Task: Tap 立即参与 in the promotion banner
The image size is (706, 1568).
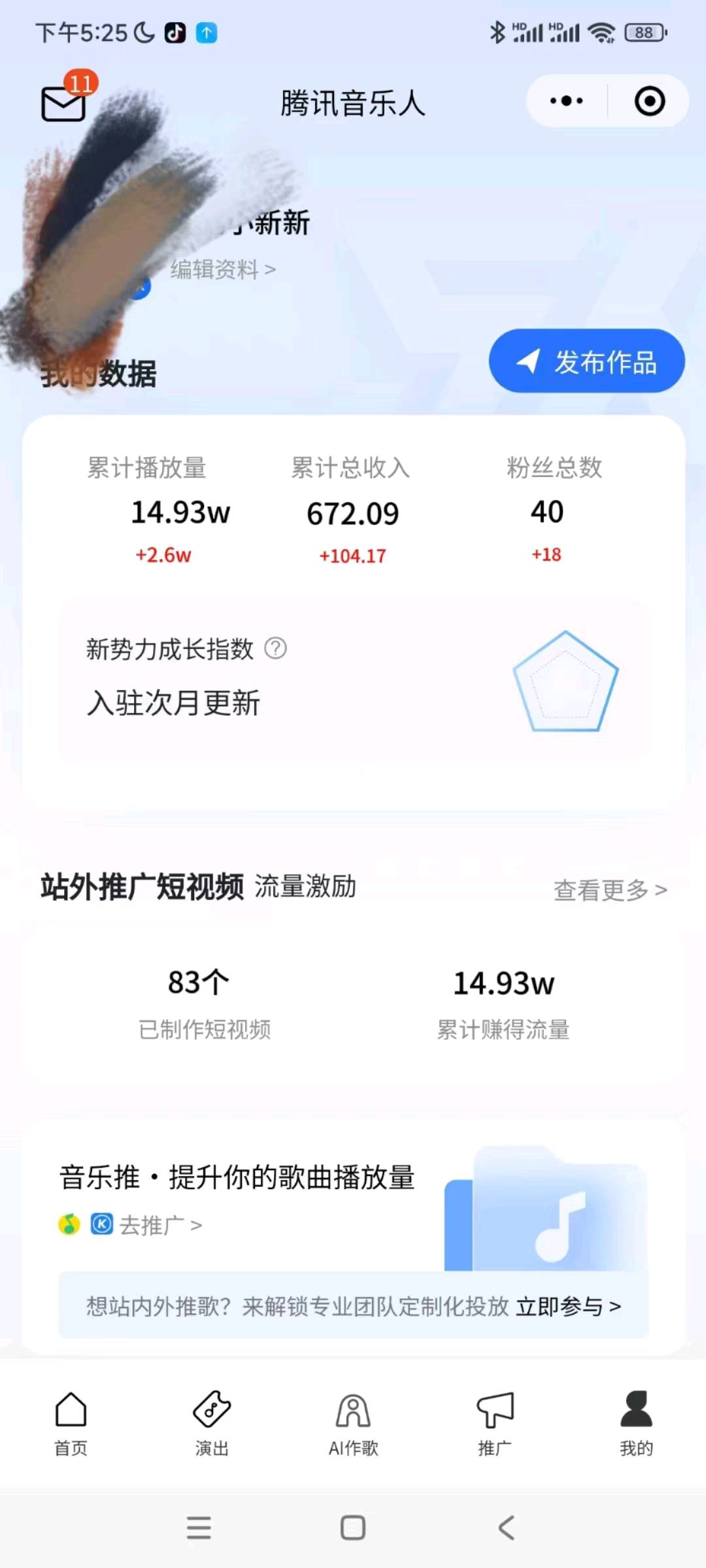Action: pyautogui.click(x=567, y=1306)
